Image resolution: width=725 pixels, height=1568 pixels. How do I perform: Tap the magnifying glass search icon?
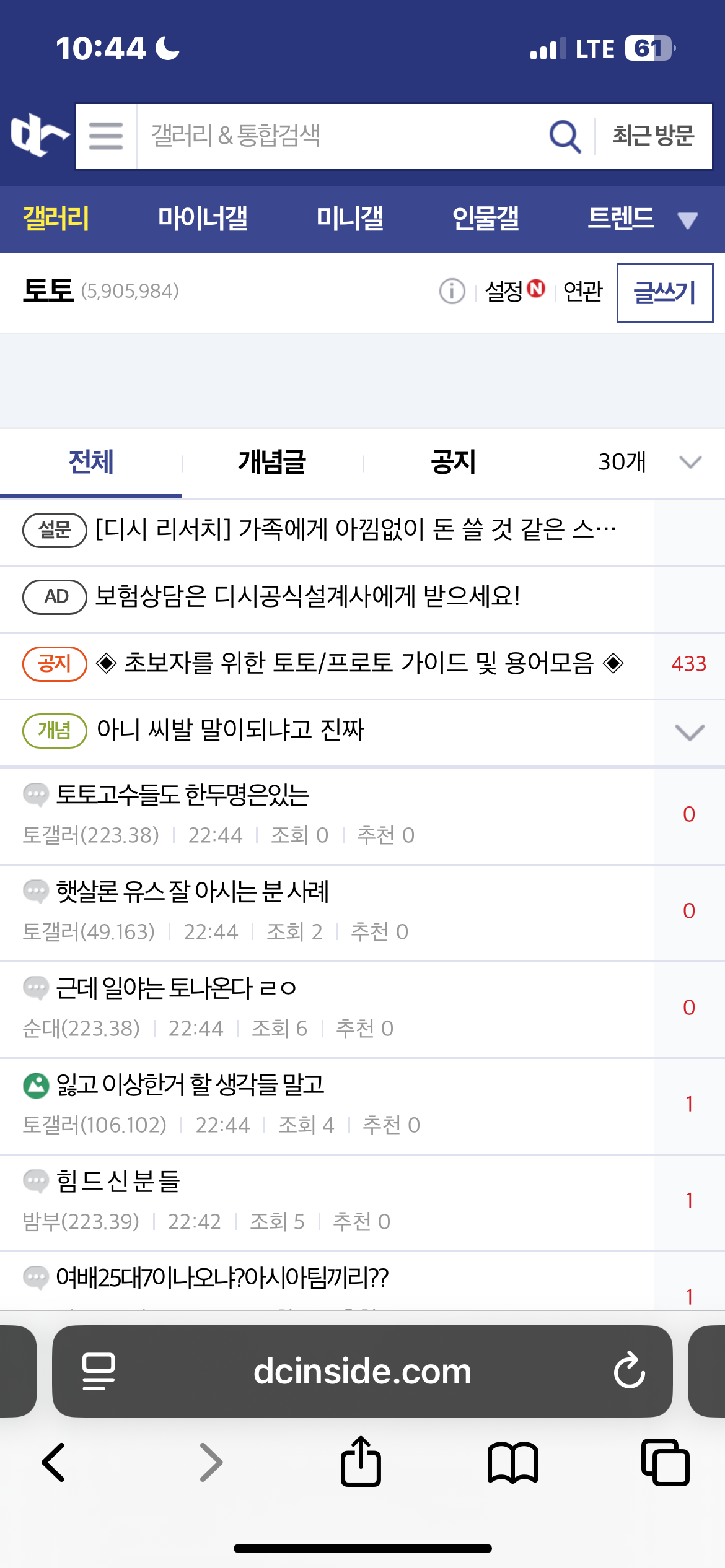tap(565, 136)
